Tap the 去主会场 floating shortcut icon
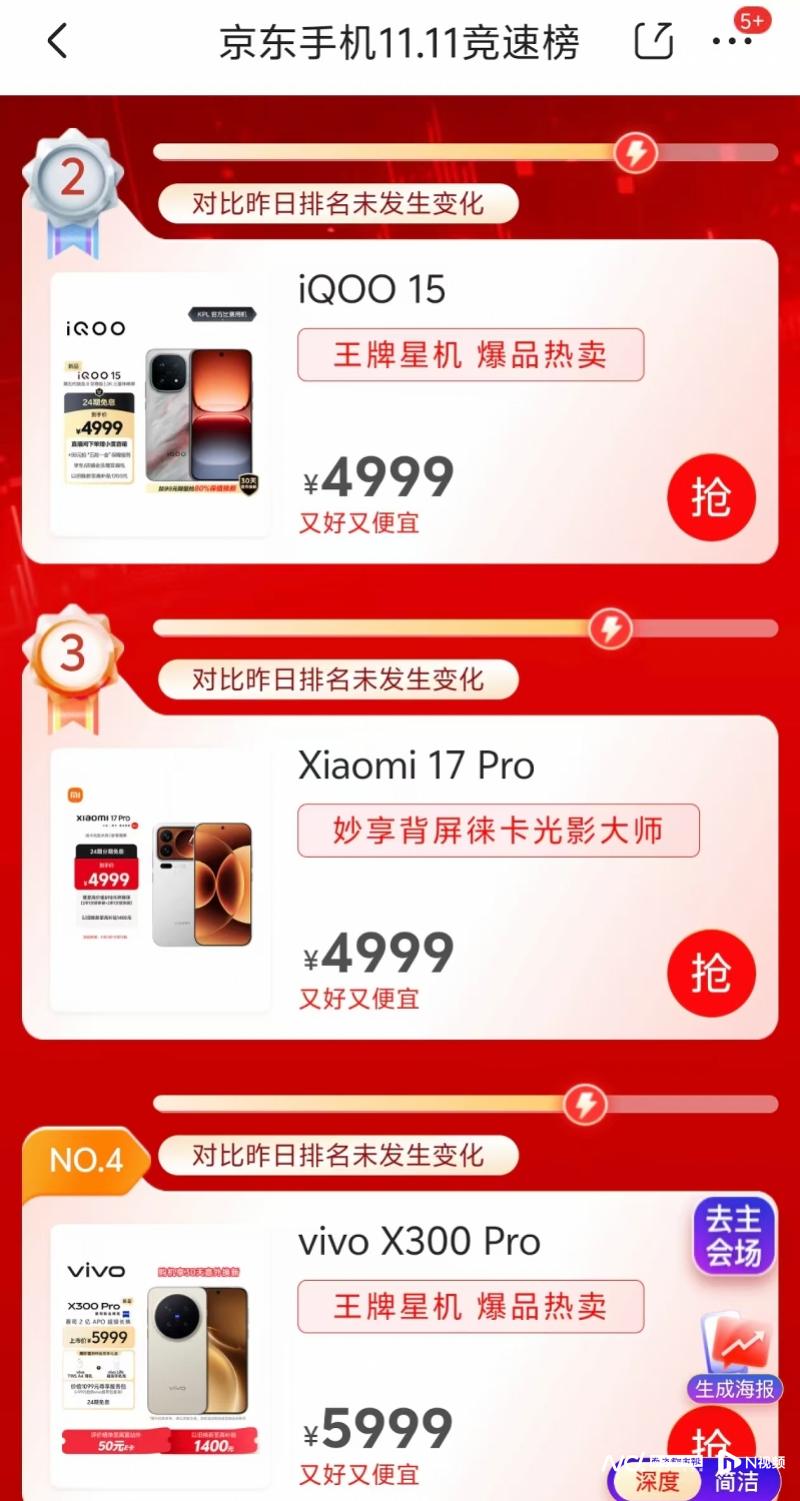The image size is (800, 1501). 733,1236
